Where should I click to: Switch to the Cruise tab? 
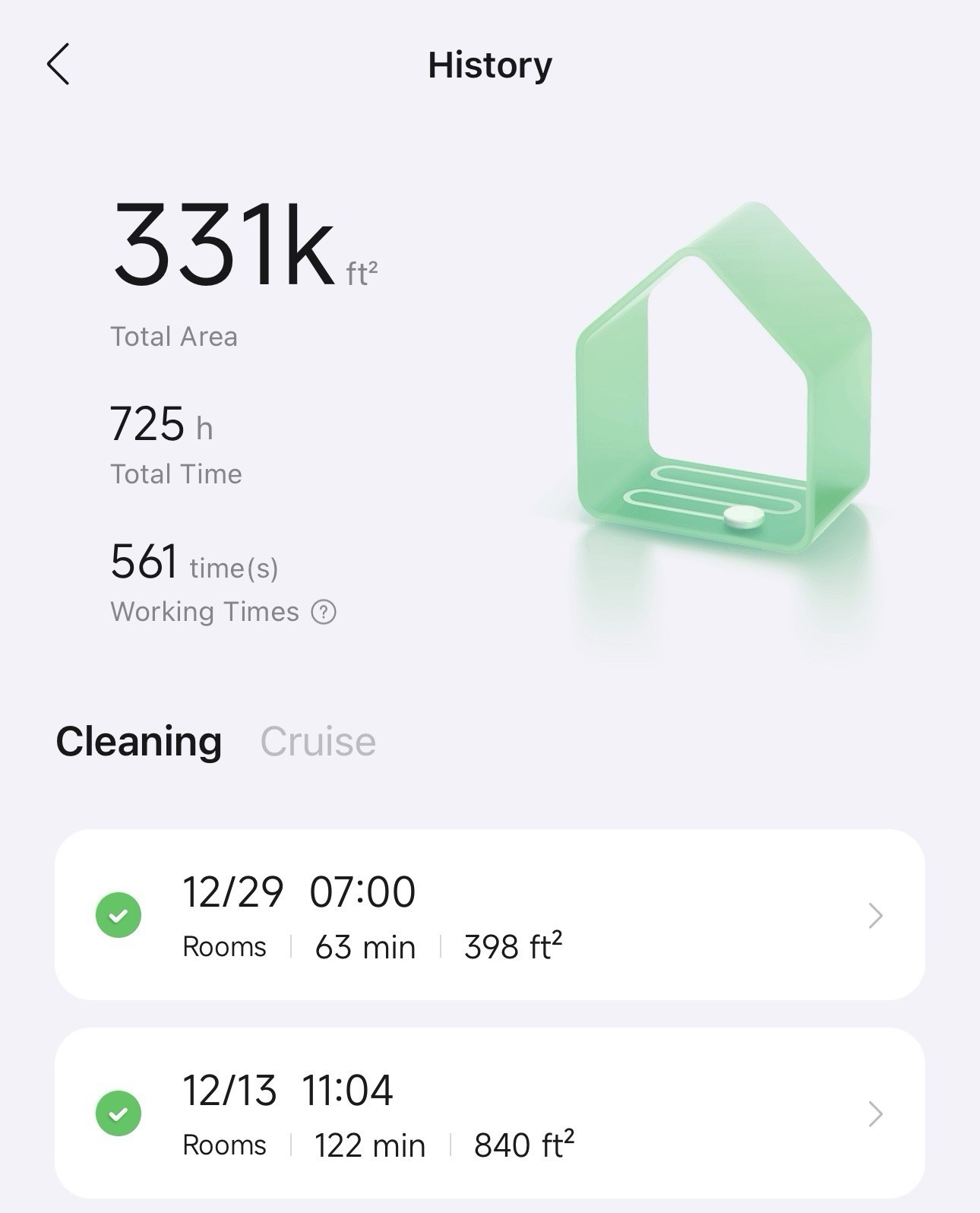click(x=318, y=742)
